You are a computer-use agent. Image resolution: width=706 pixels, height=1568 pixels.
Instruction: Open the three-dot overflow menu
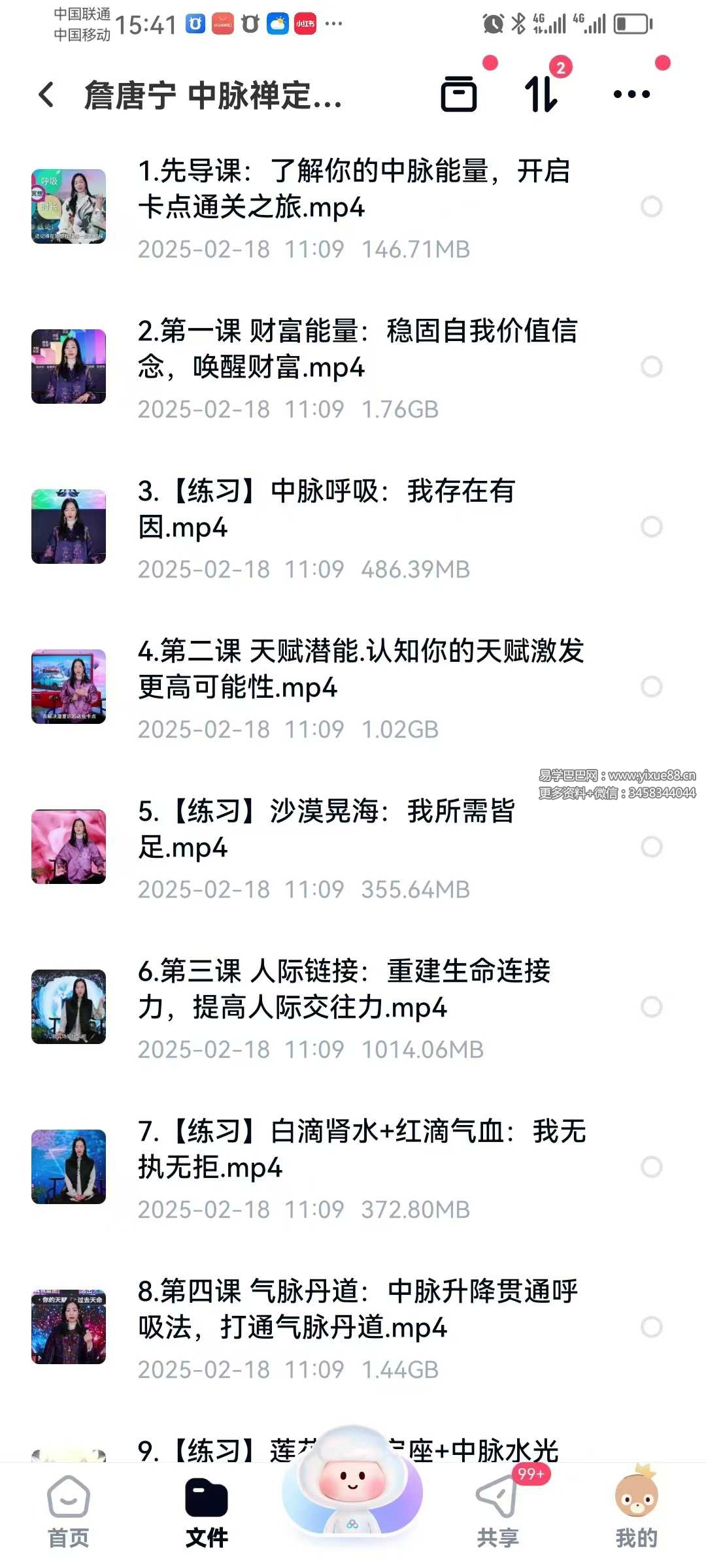(x=631, y=95)
